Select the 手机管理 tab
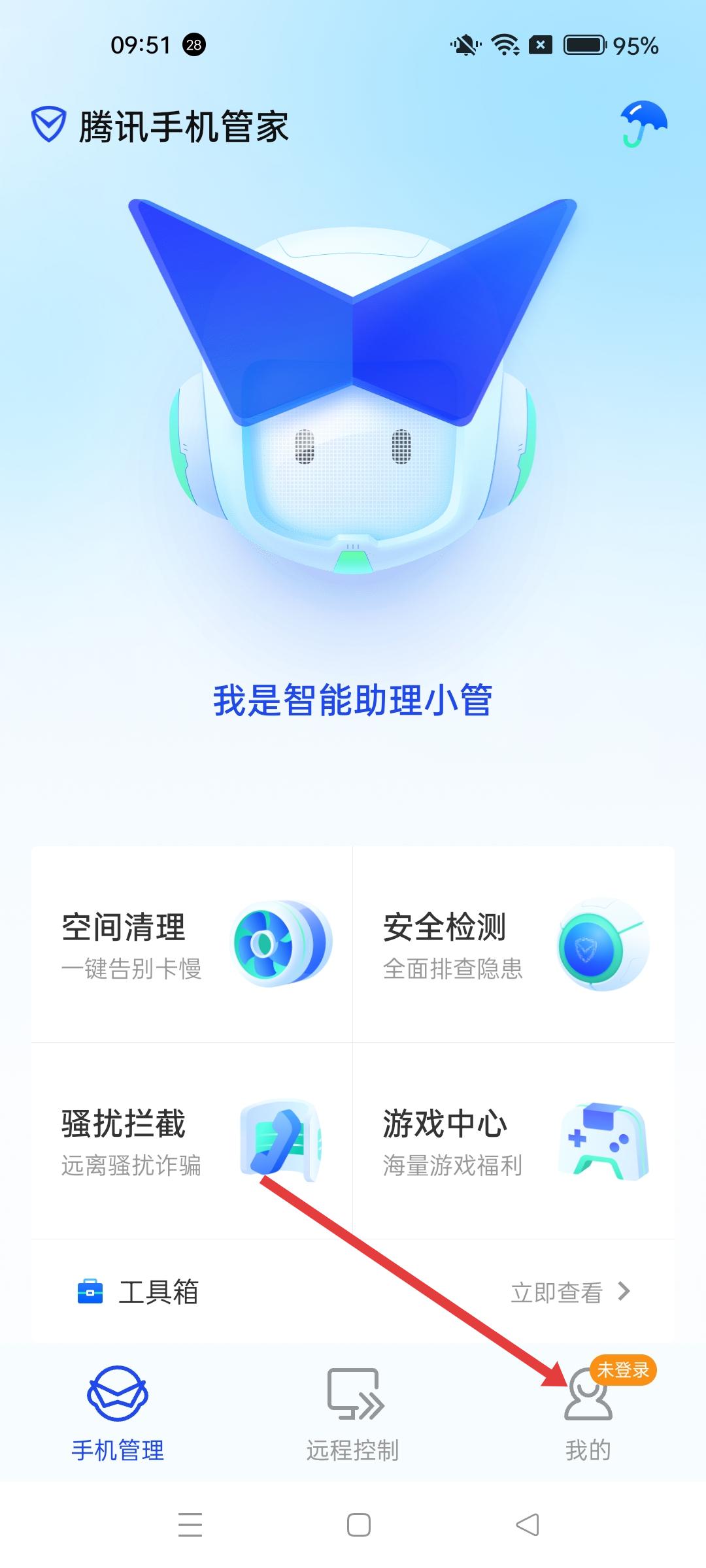The height and width of the screenshot is (1568, 706). click(118, 1411)
